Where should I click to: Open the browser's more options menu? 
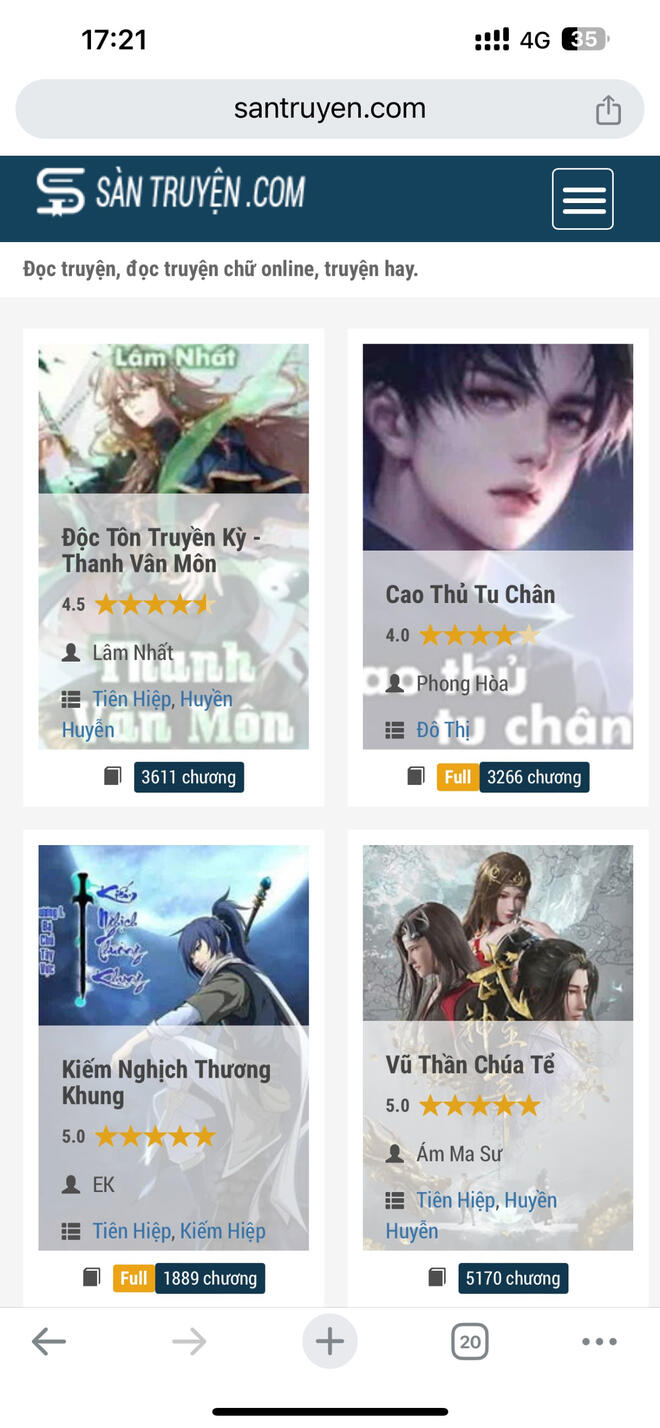tap(599, 1342)
